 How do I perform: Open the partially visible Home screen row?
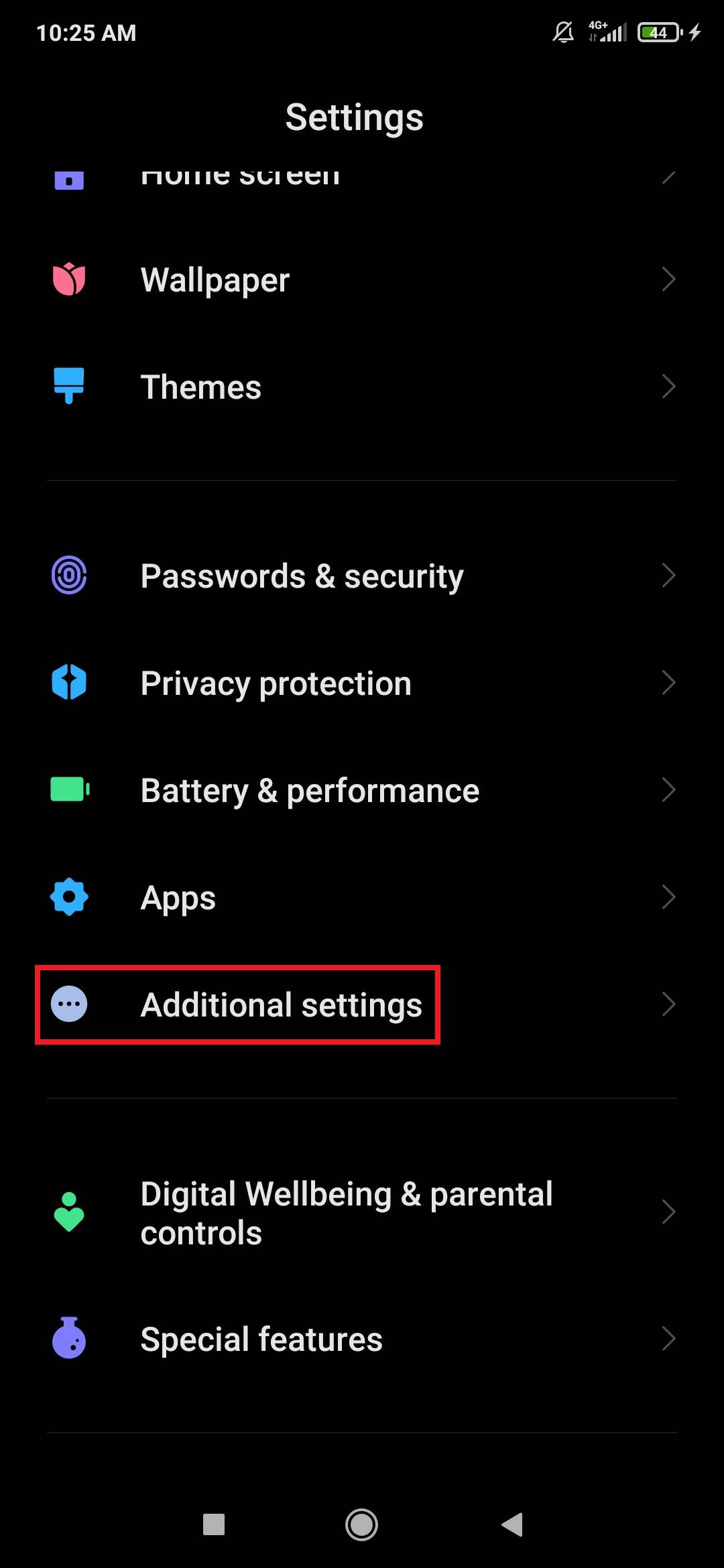tap(362, 177)
